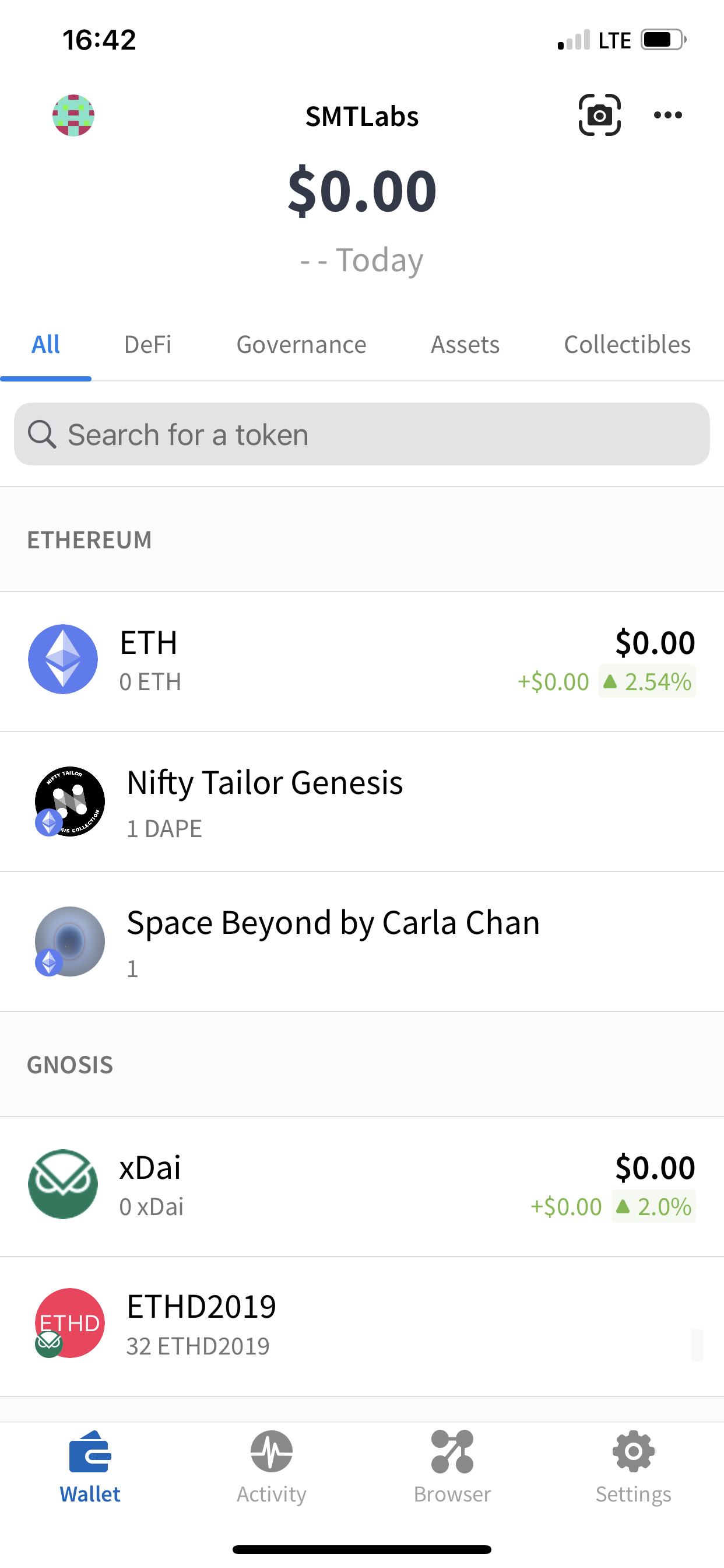The height and width of the screenshot is (1568, 724).
Task: Open the ETHD2019 token row
Action: coord(362,1325)
